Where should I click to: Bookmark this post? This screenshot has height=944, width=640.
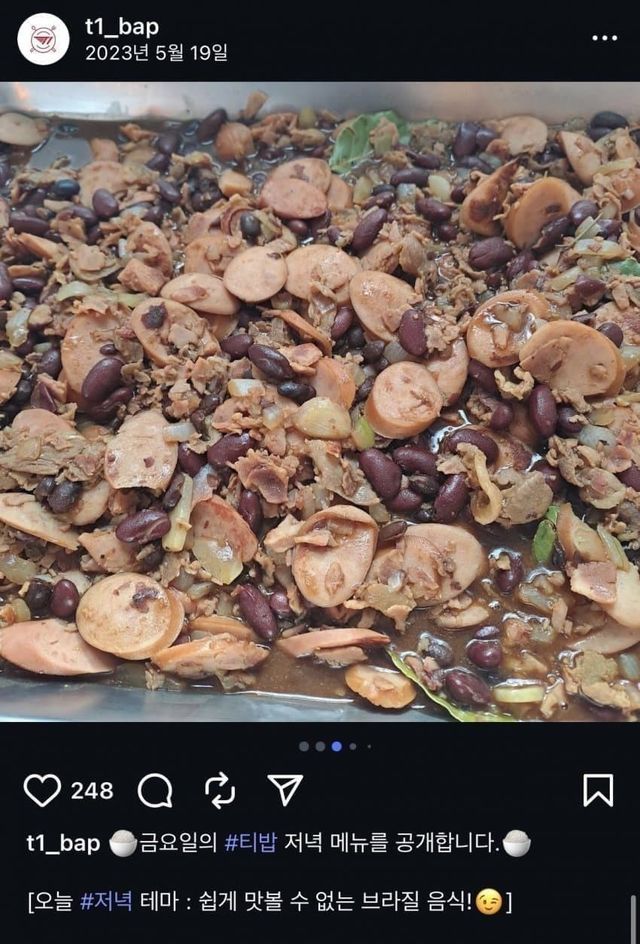tap(598, 790)
